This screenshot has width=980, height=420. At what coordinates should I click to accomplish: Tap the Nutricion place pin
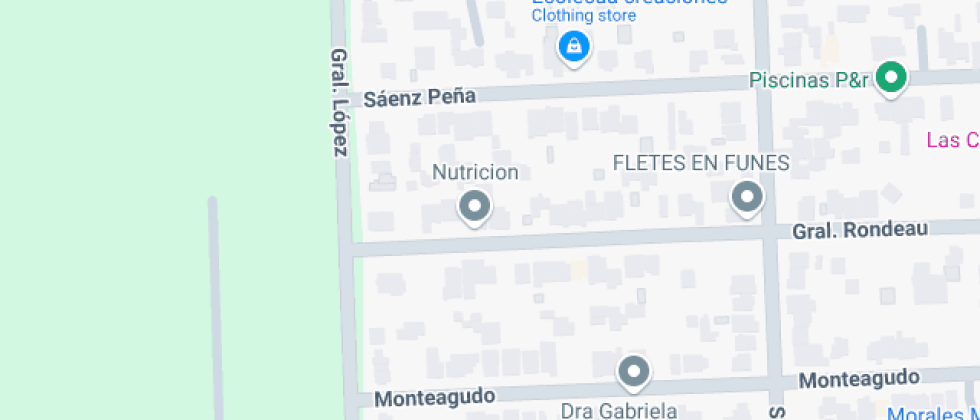pos(474,207)
